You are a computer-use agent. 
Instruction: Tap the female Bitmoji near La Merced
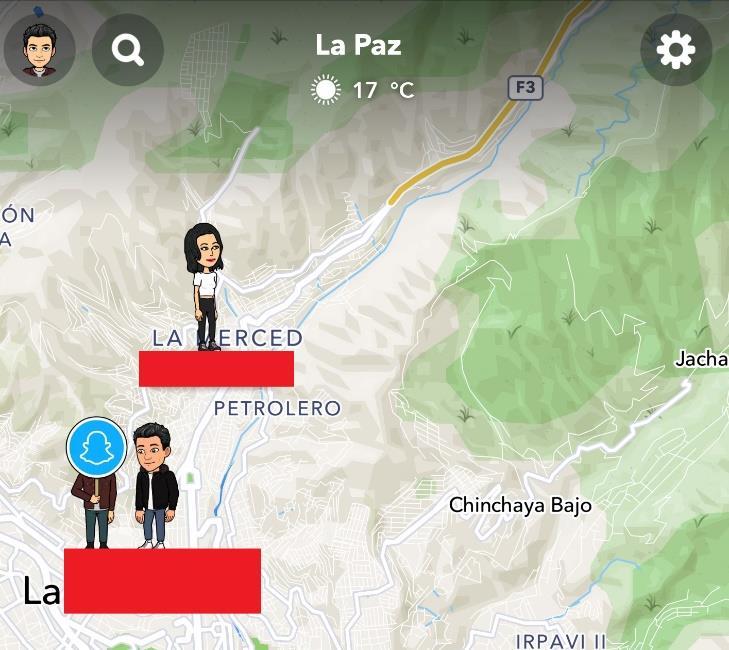coord(204,285)
